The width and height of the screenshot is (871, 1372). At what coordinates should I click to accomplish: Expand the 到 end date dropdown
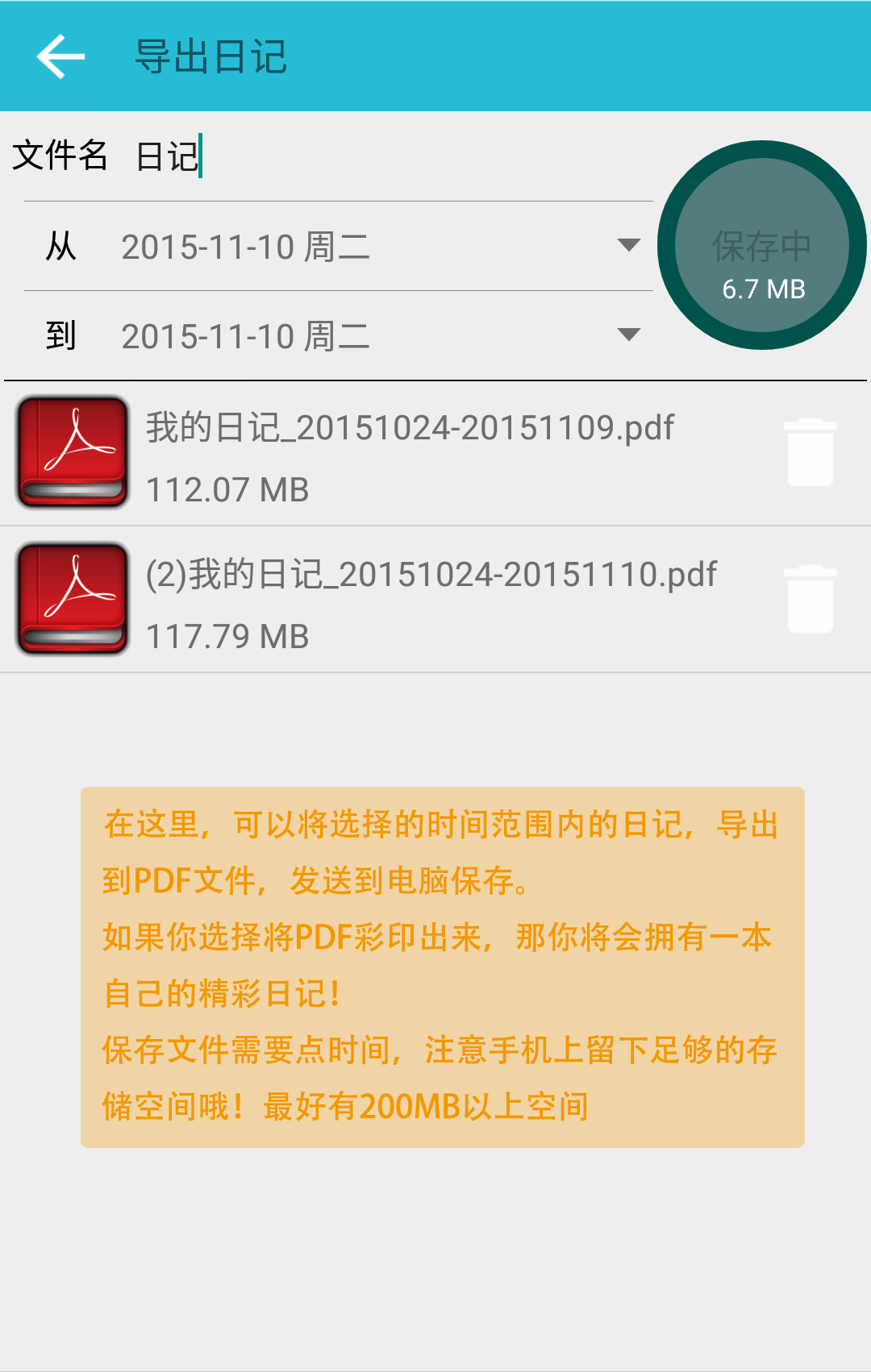coord(627,335)
